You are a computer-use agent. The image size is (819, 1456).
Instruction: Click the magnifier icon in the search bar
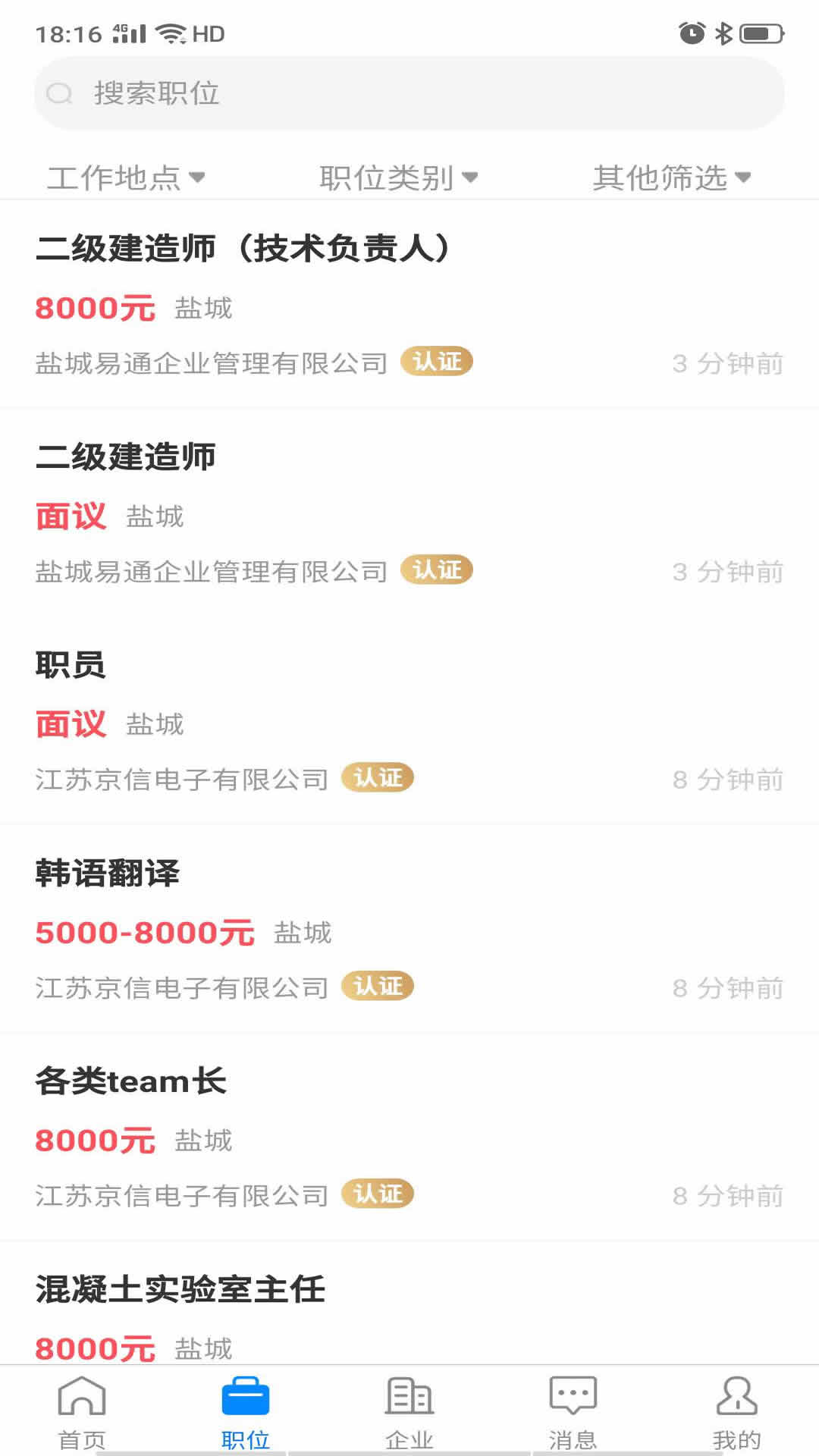coord(59,93)
